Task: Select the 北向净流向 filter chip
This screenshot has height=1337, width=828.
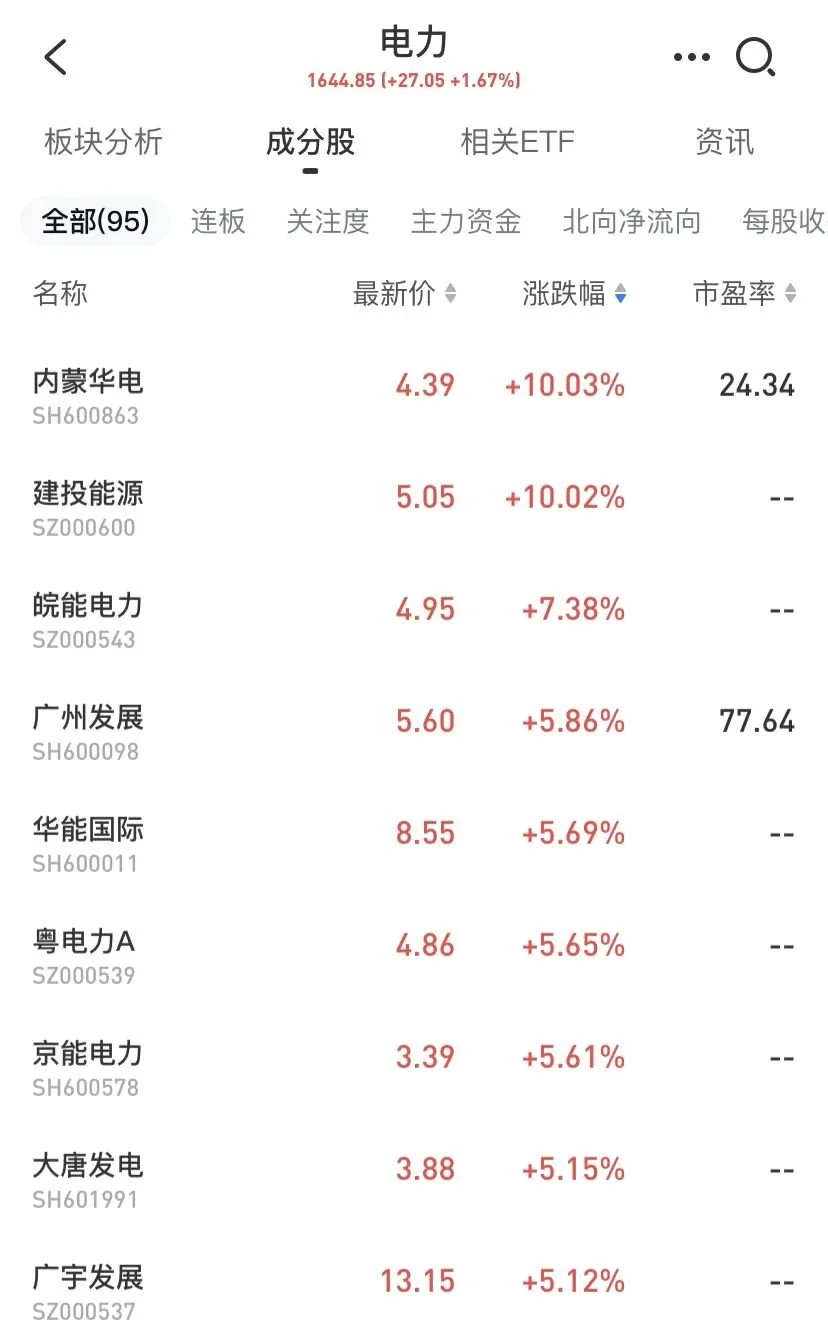Action: click(x=632, y=221)
